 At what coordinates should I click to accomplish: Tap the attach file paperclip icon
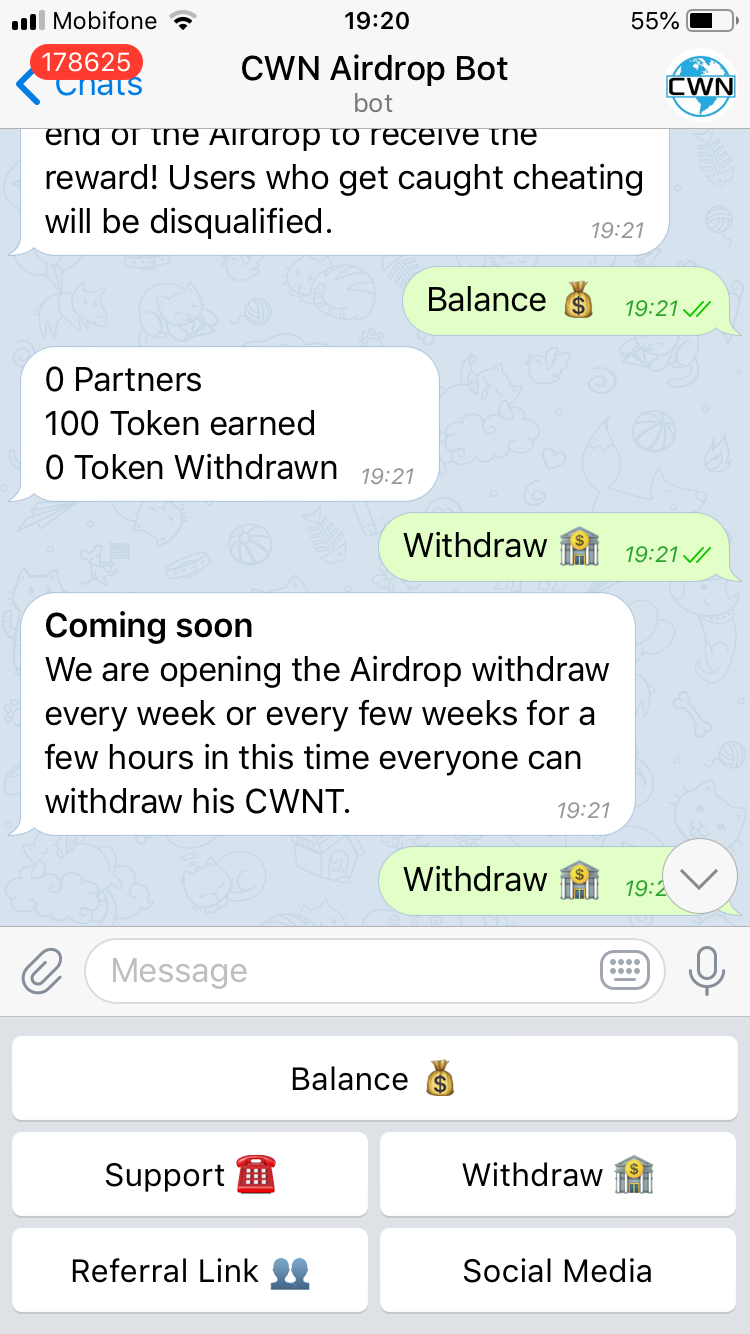coord(42,970)
